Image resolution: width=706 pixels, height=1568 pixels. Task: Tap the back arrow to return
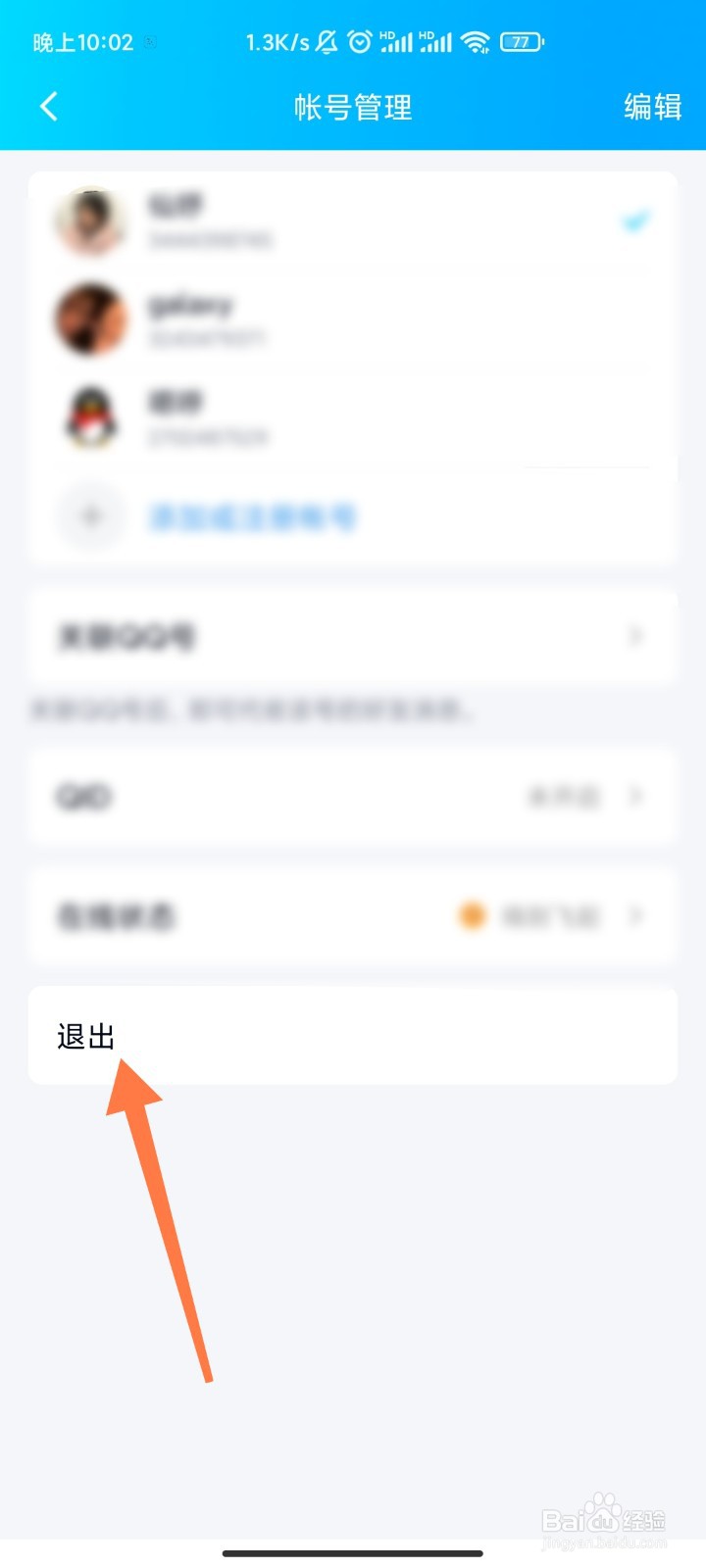click(x=48, y=107)
